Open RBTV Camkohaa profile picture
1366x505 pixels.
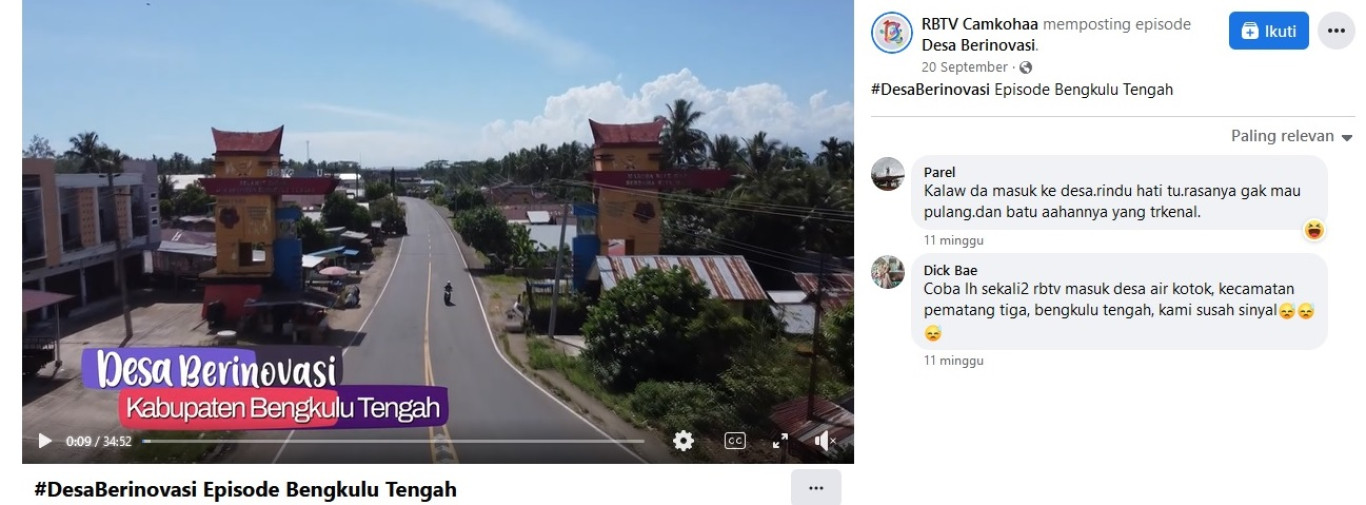[x=891, y=33]
